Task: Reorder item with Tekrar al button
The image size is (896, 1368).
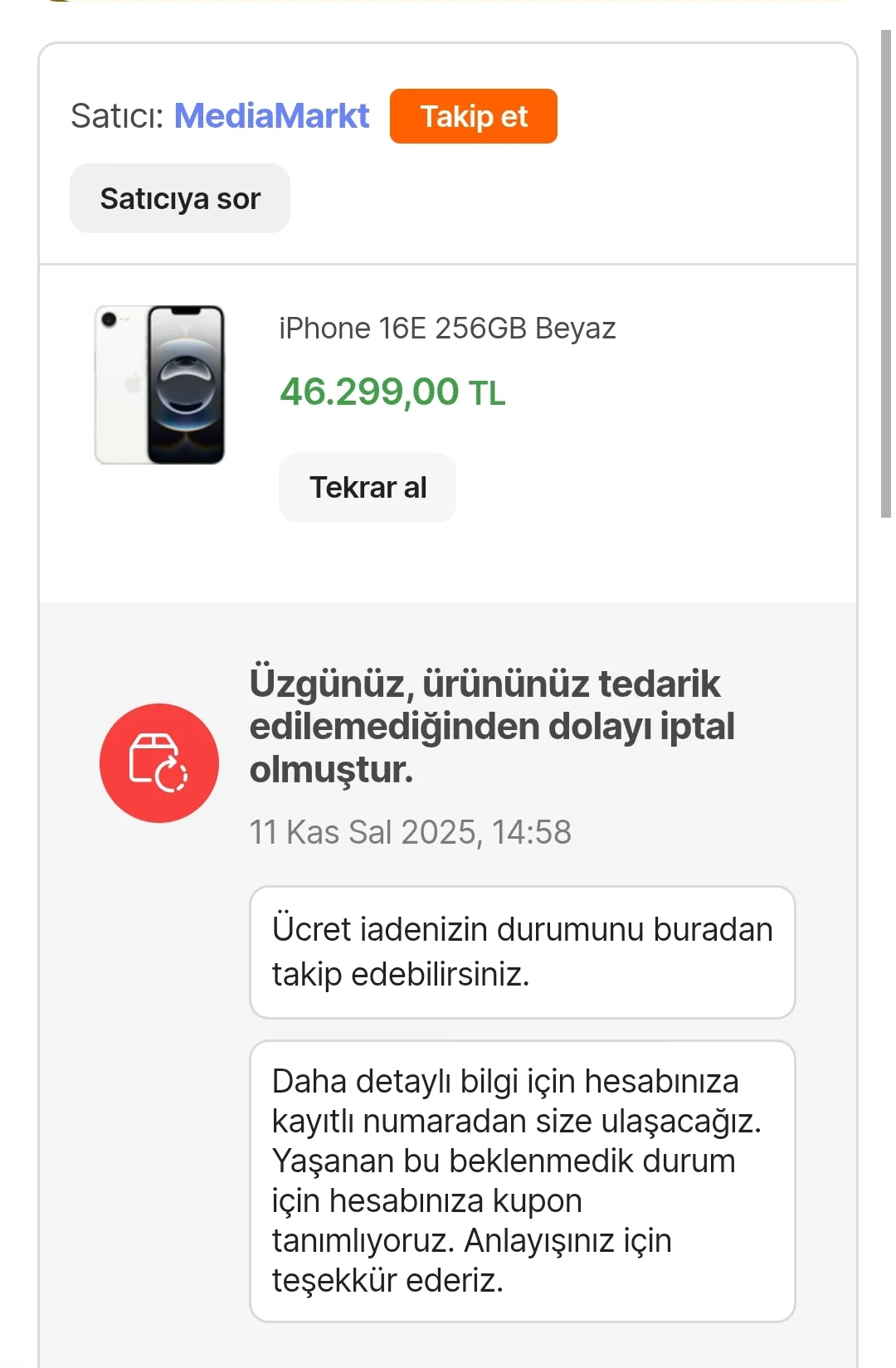Action: pyautogui.click(x=368, y=488)
